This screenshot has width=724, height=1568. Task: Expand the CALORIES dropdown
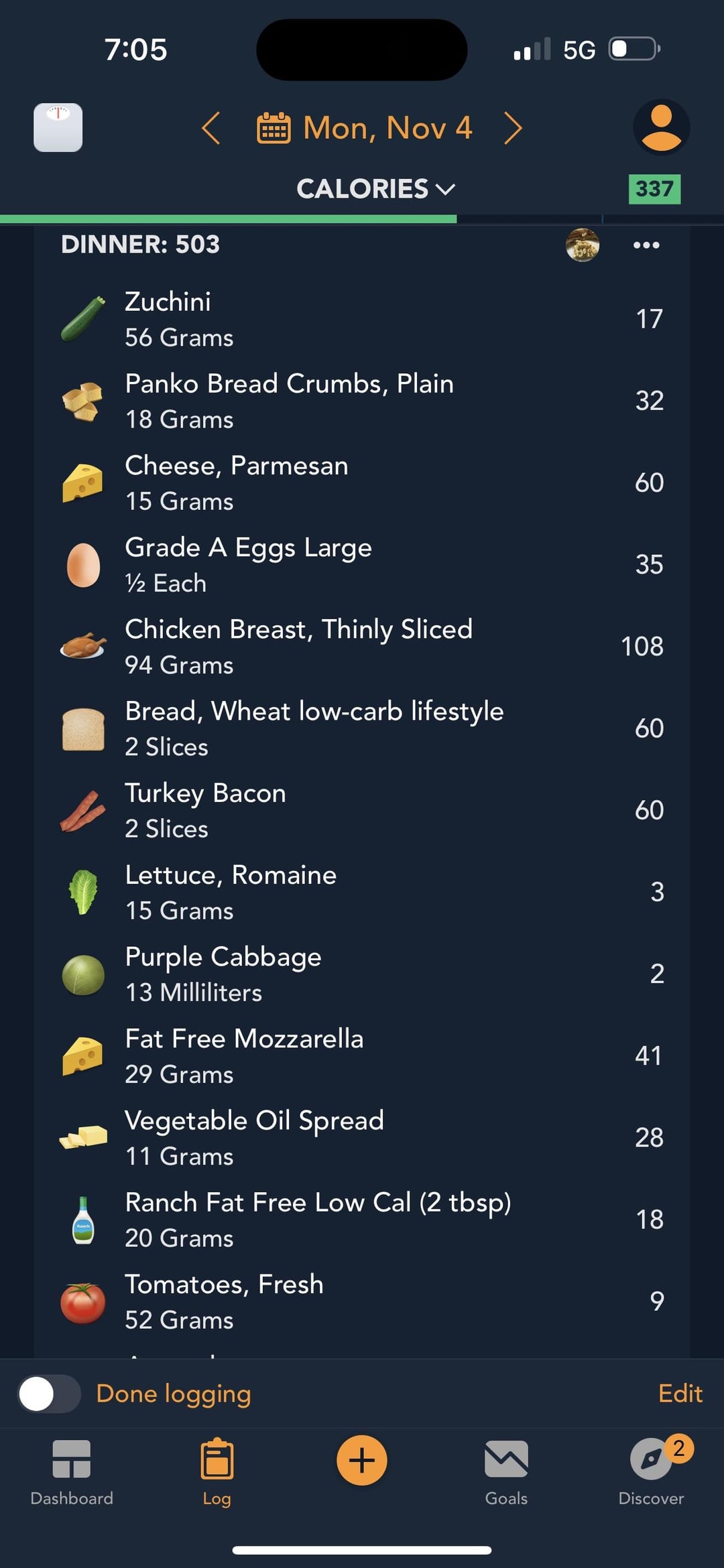tap(375, 189)
